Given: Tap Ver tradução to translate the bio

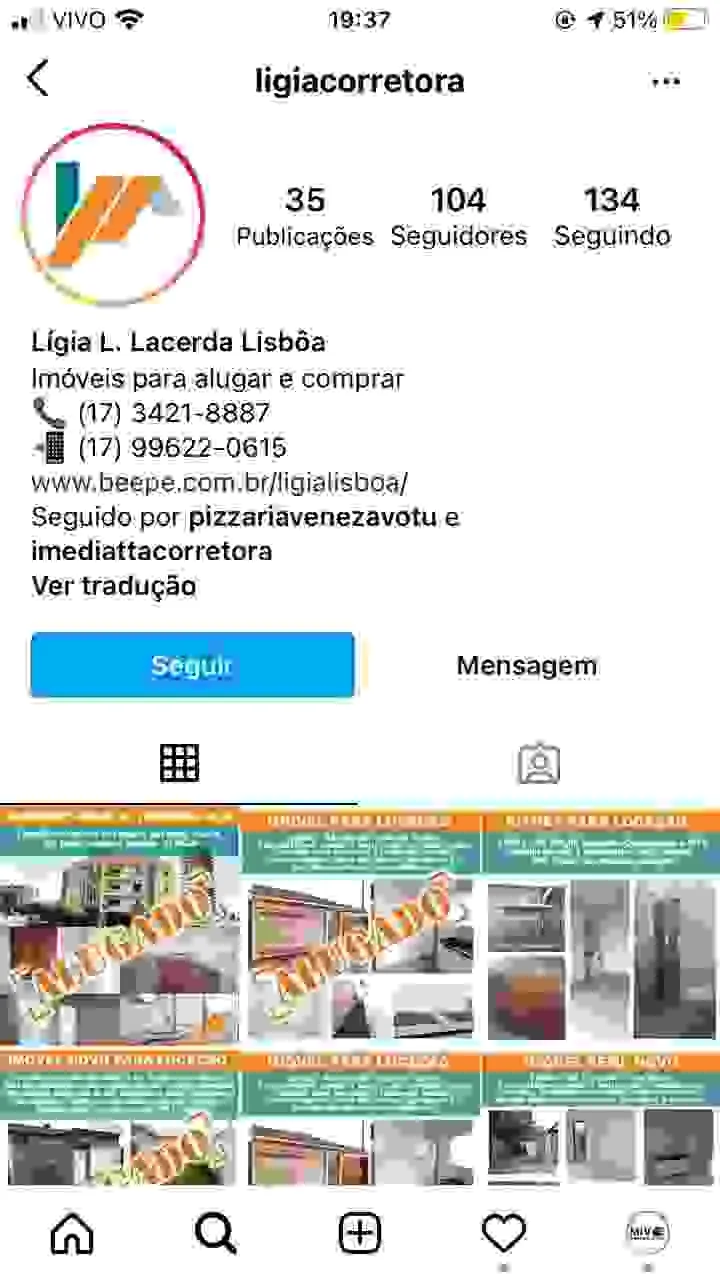Looking at the screenshot, I should click(114, 585).
